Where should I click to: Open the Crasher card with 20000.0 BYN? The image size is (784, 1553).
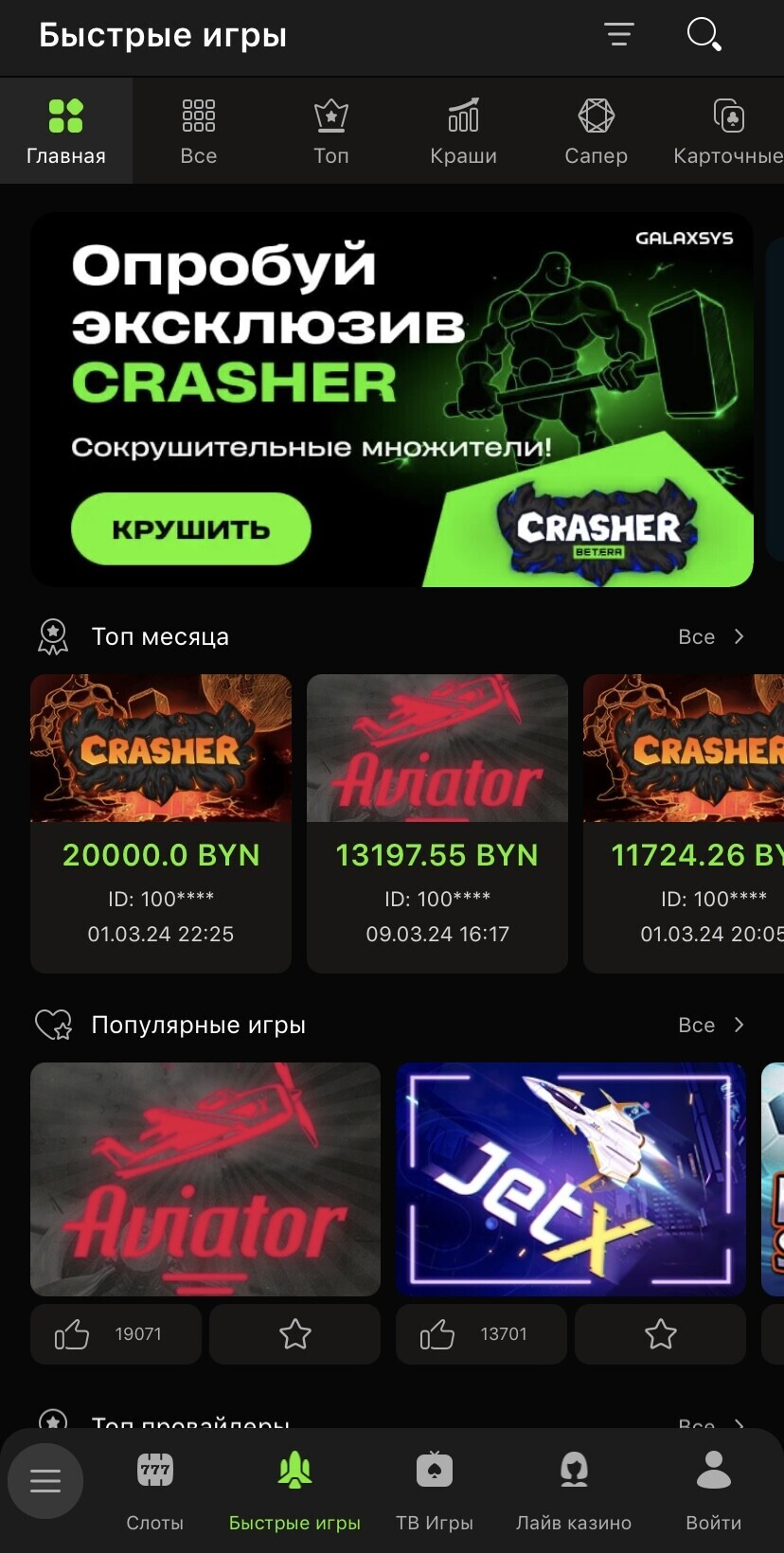point(161,822)
